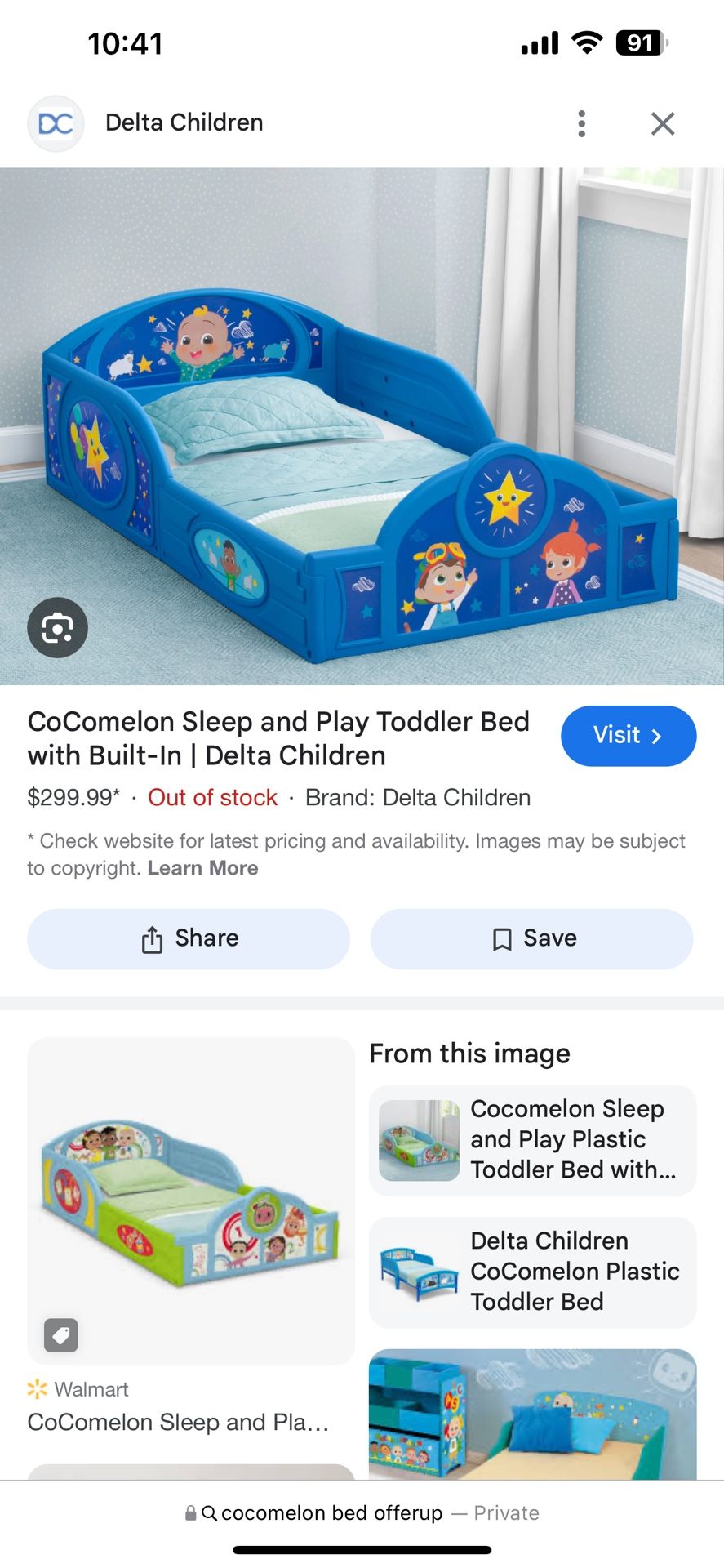Screen dimensions: 724x1568
Task: Share this CoComelon bed image
Action: (x=189, y=938)
